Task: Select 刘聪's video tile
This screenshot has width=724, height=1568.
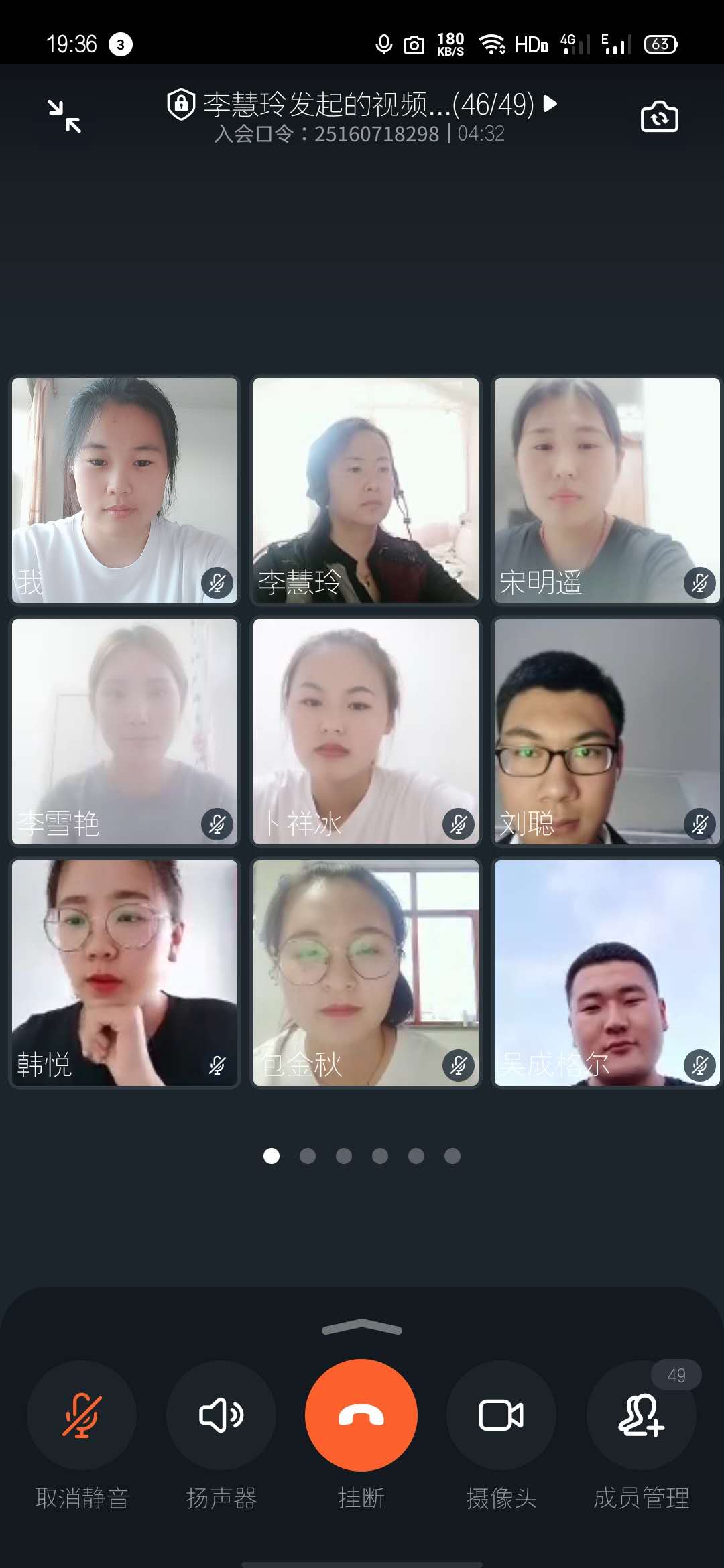Action: click(607, 732)
